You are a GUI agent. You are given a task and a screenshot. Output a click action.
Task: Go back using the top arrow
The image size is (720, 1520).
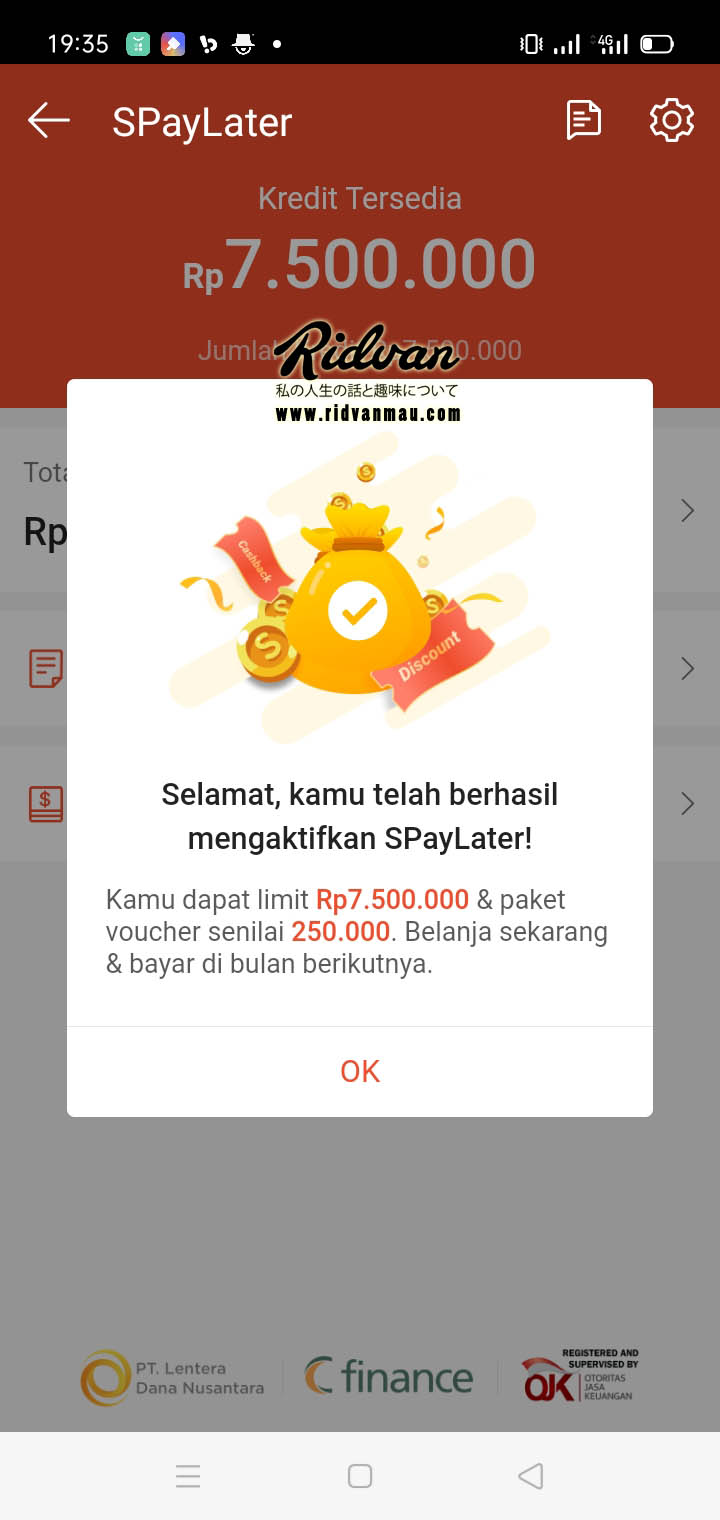coord(49,121)
